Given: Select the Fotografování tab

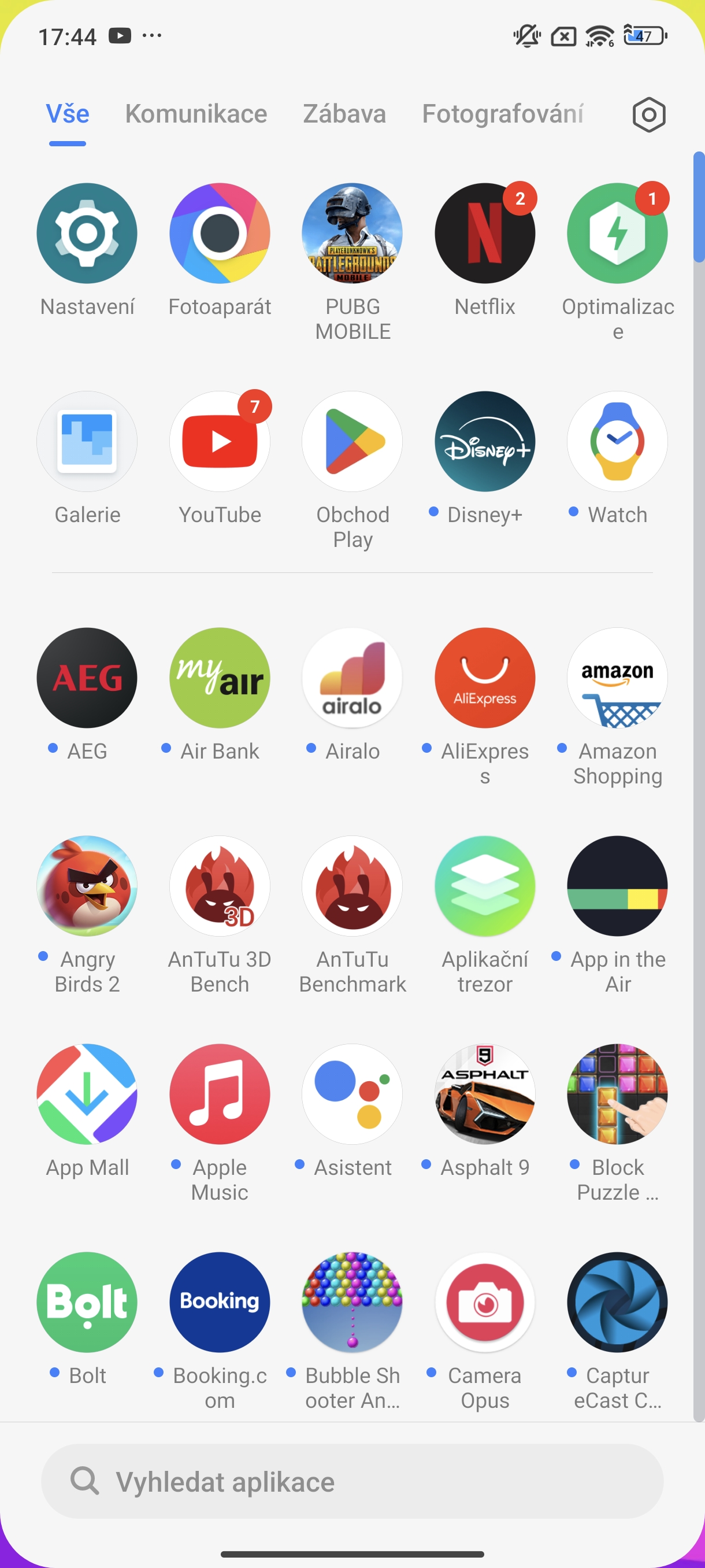Looking at the screenshot, I should click(x=502, y=114).
